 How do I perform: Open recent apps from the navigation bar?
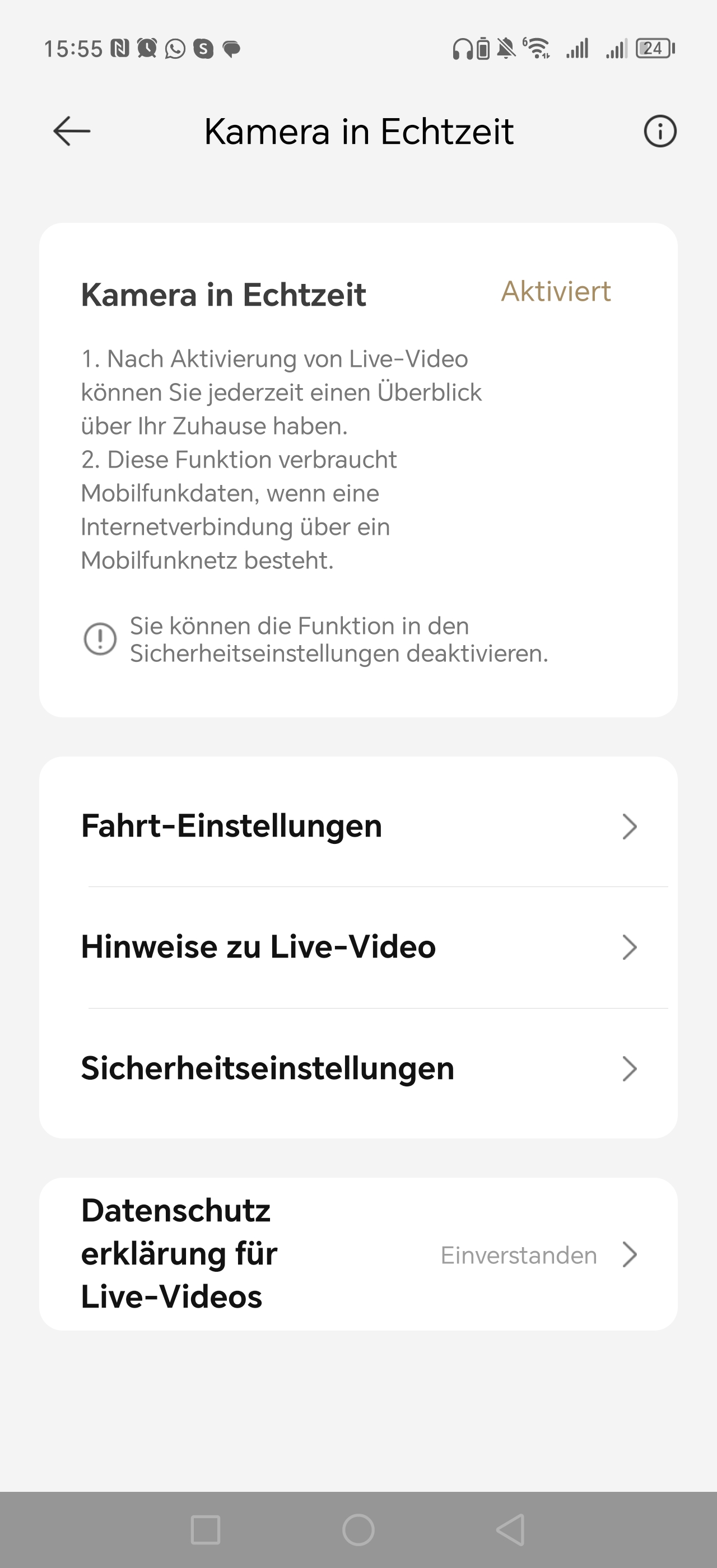click(x=206, y=1530)
